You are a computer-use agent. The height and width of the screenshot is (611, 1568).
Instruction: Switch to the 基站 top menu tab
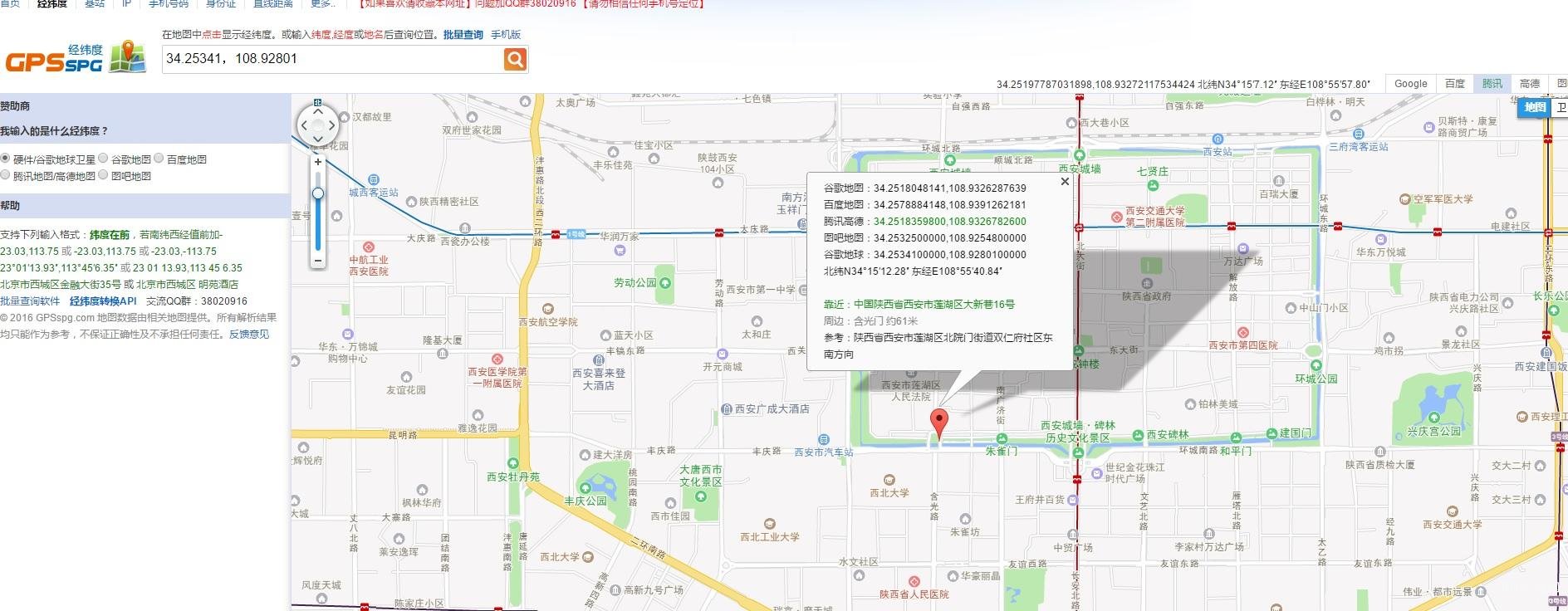[95, 4]
